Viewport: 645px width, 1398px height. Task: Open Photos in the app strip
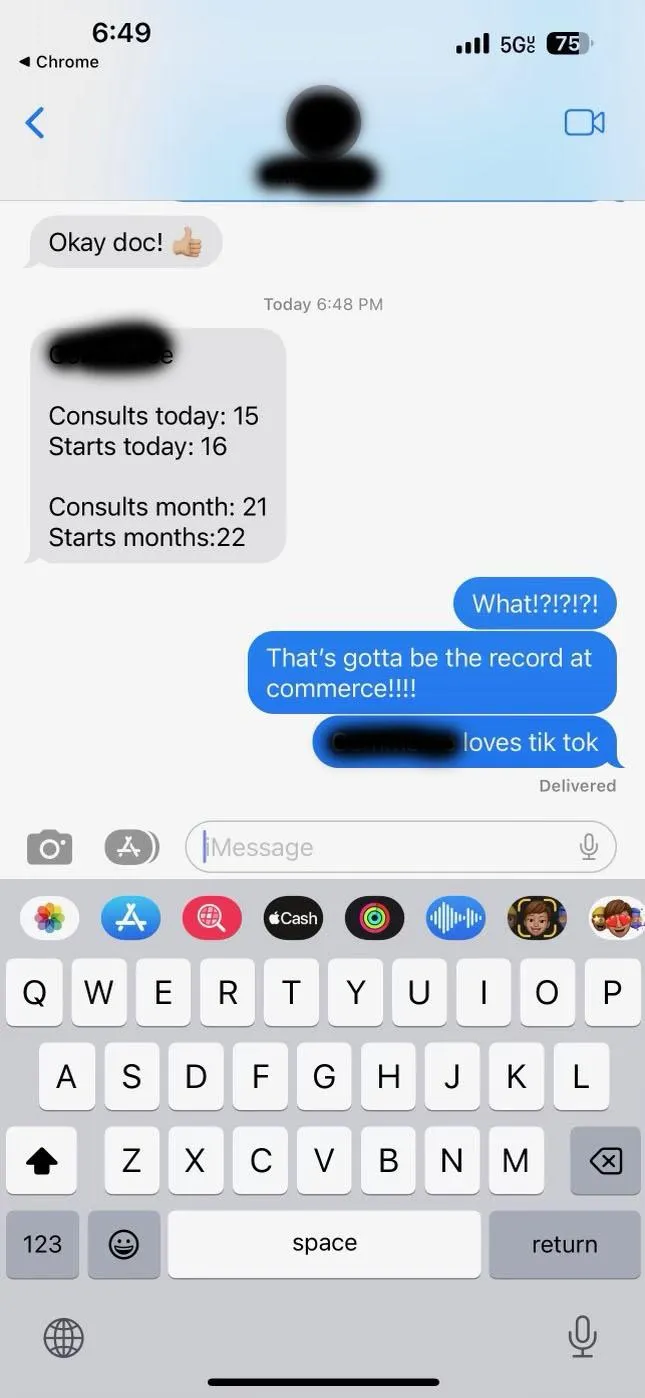click(50, 917)
